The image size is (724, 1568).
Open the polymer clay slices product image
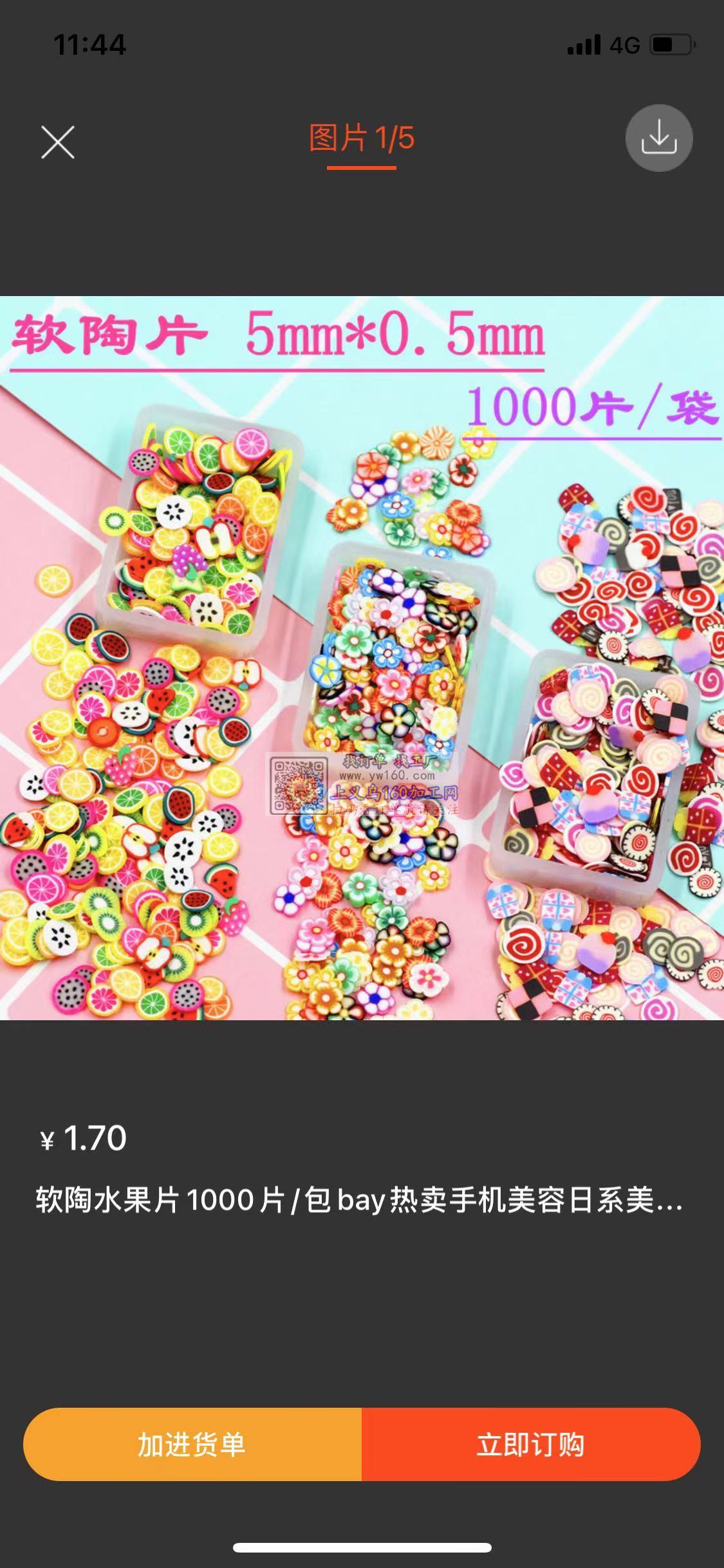[362, 658]
